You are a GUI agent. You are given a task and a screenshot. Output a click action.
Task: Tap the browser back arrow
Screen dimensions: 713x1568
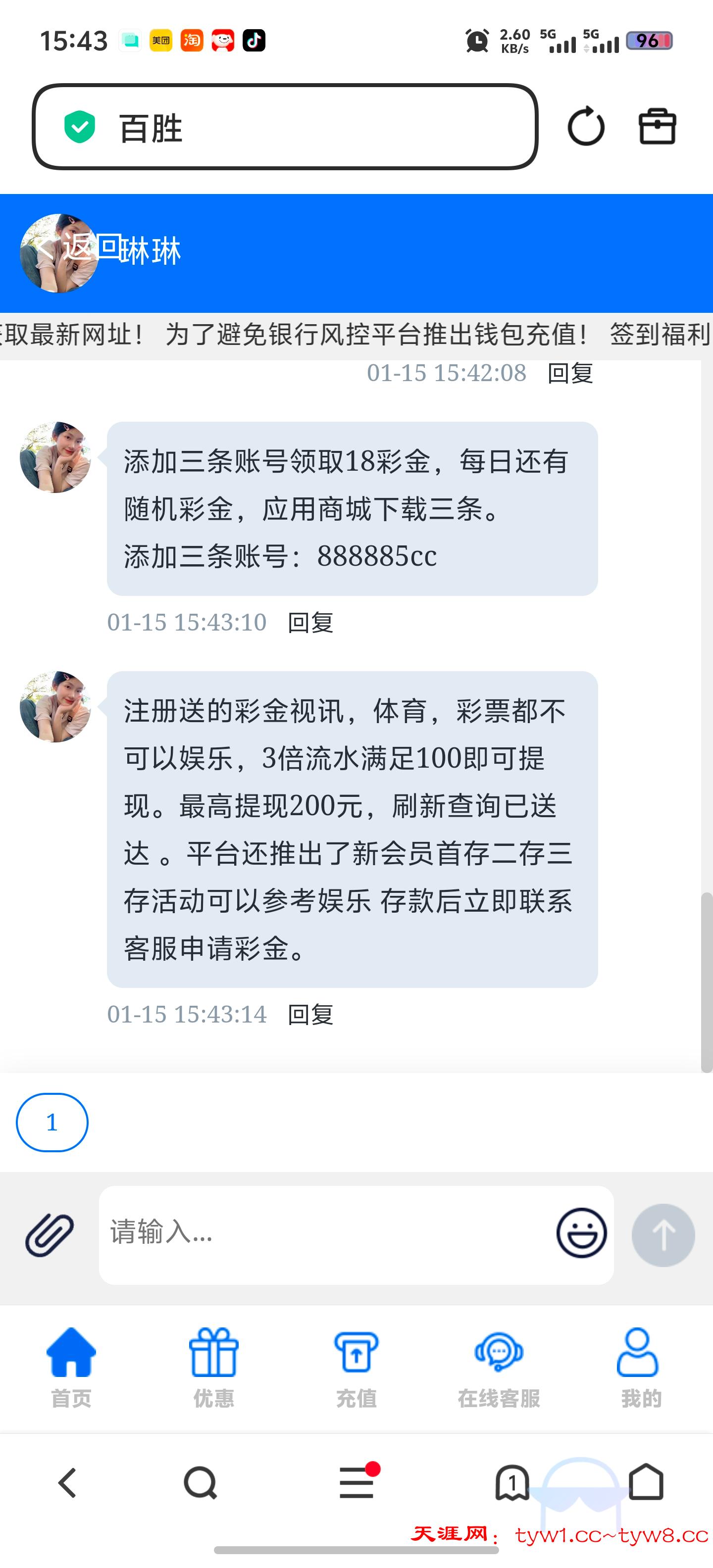(67, 1484)
